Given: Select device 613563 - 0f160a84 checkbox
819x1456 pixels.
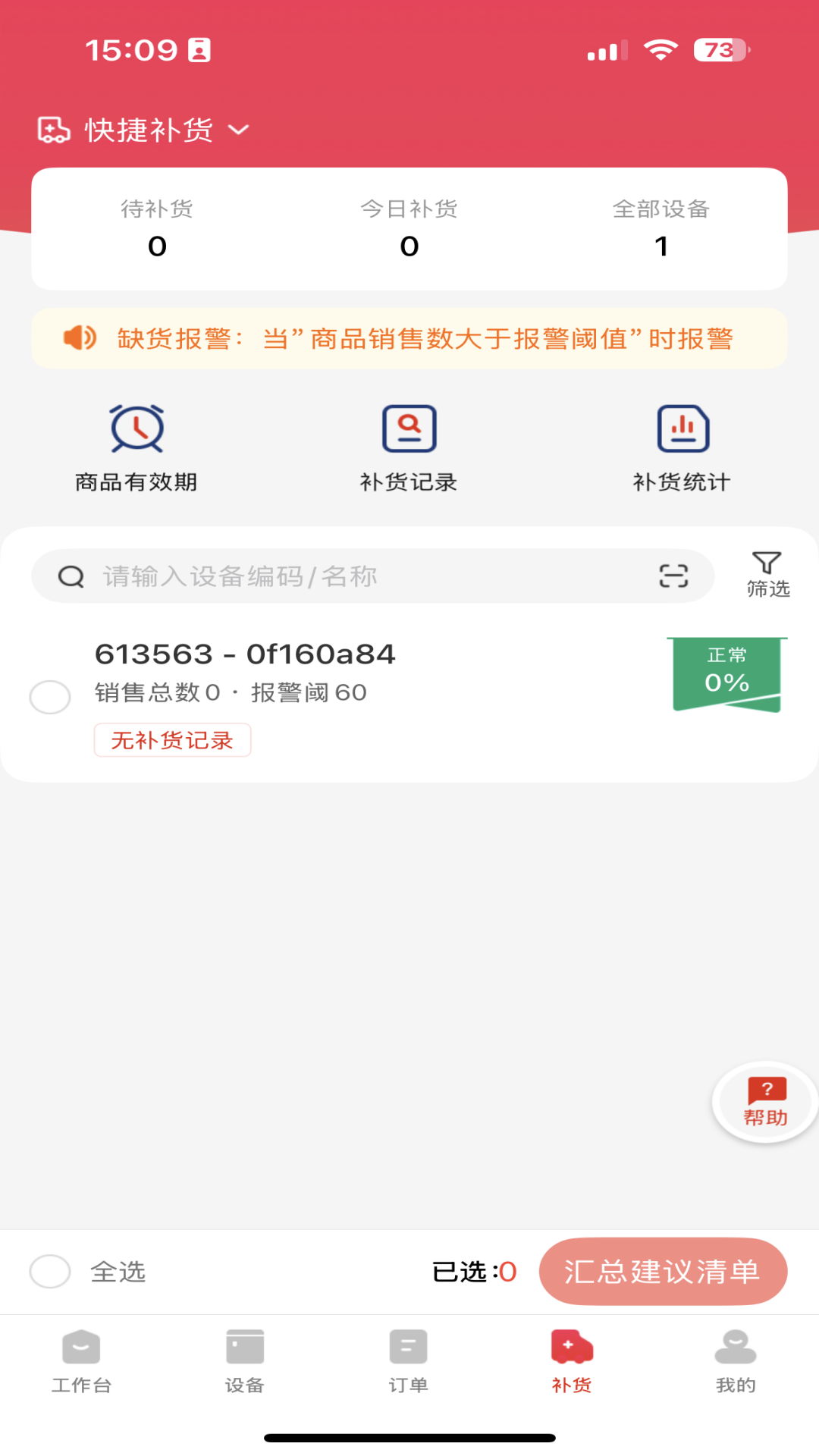Looking at the screenshot, I should [50, 697].
